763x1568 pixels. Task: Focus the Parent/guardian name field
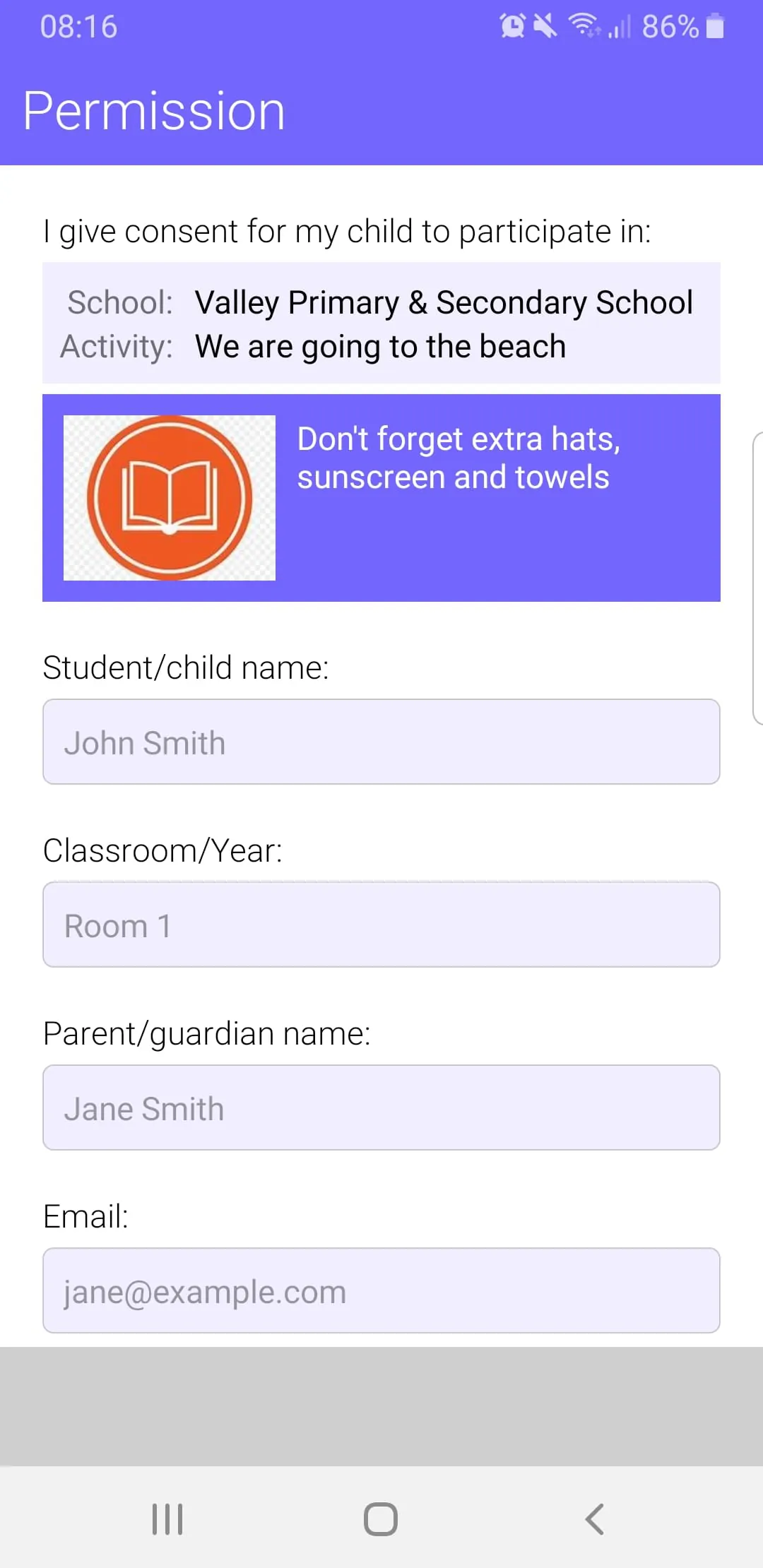381,1107
